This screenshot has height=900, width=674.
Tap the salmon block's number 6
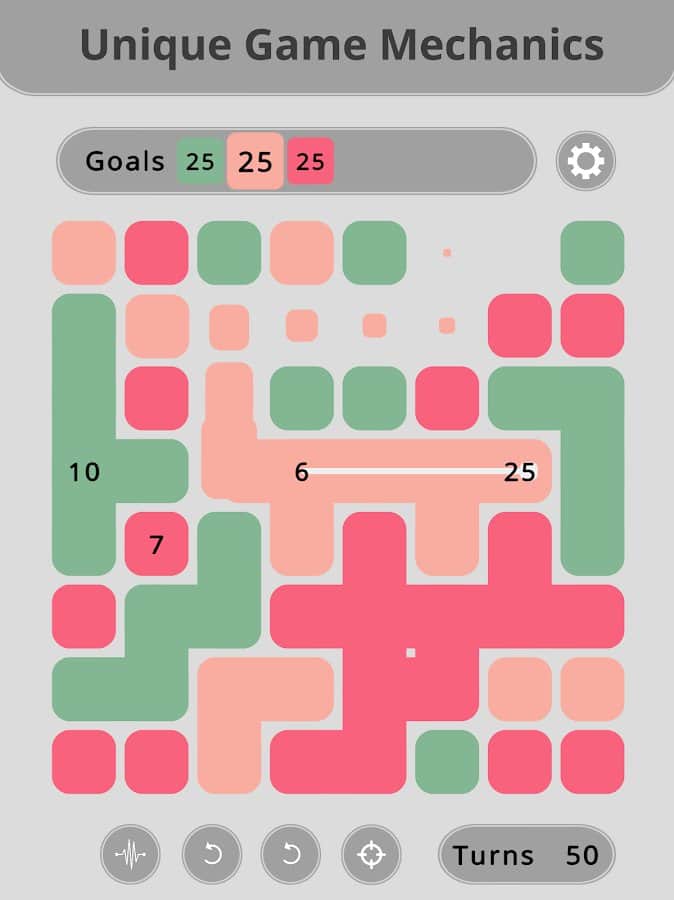pyautogui.click(x=301, y=472)
